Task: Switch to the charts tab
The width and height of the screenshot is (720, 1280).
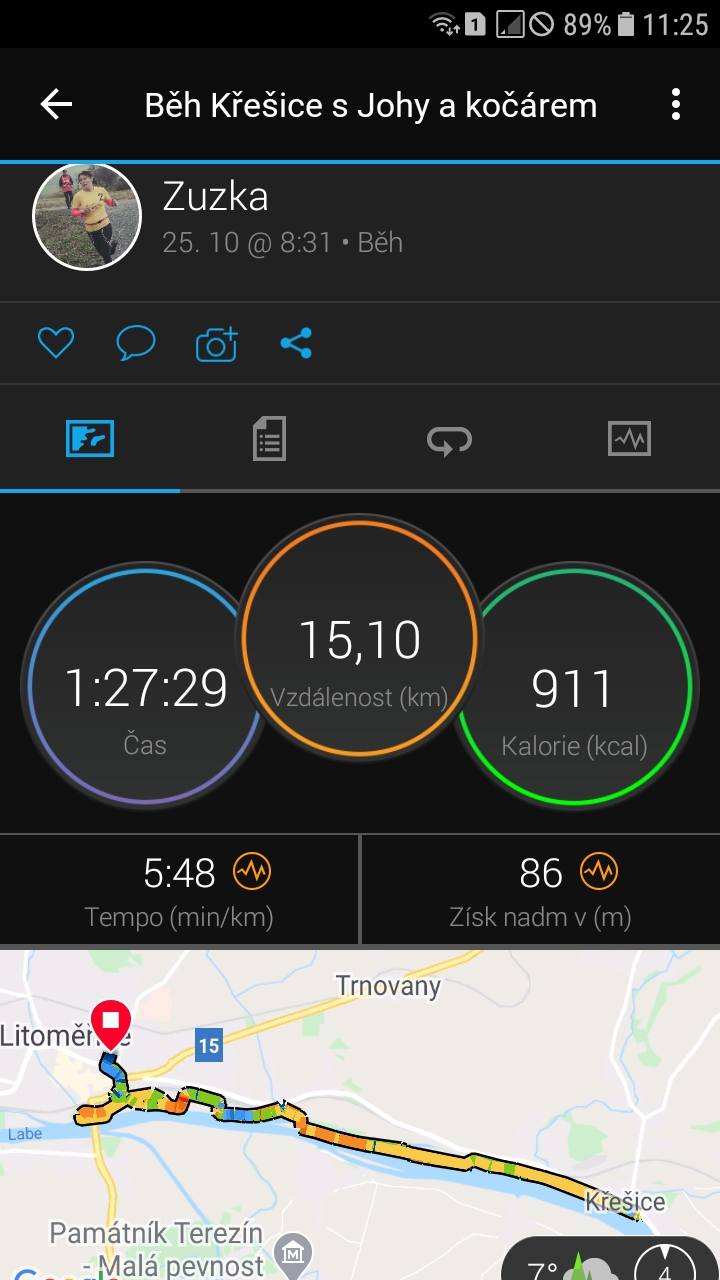Action: point(629,439)
